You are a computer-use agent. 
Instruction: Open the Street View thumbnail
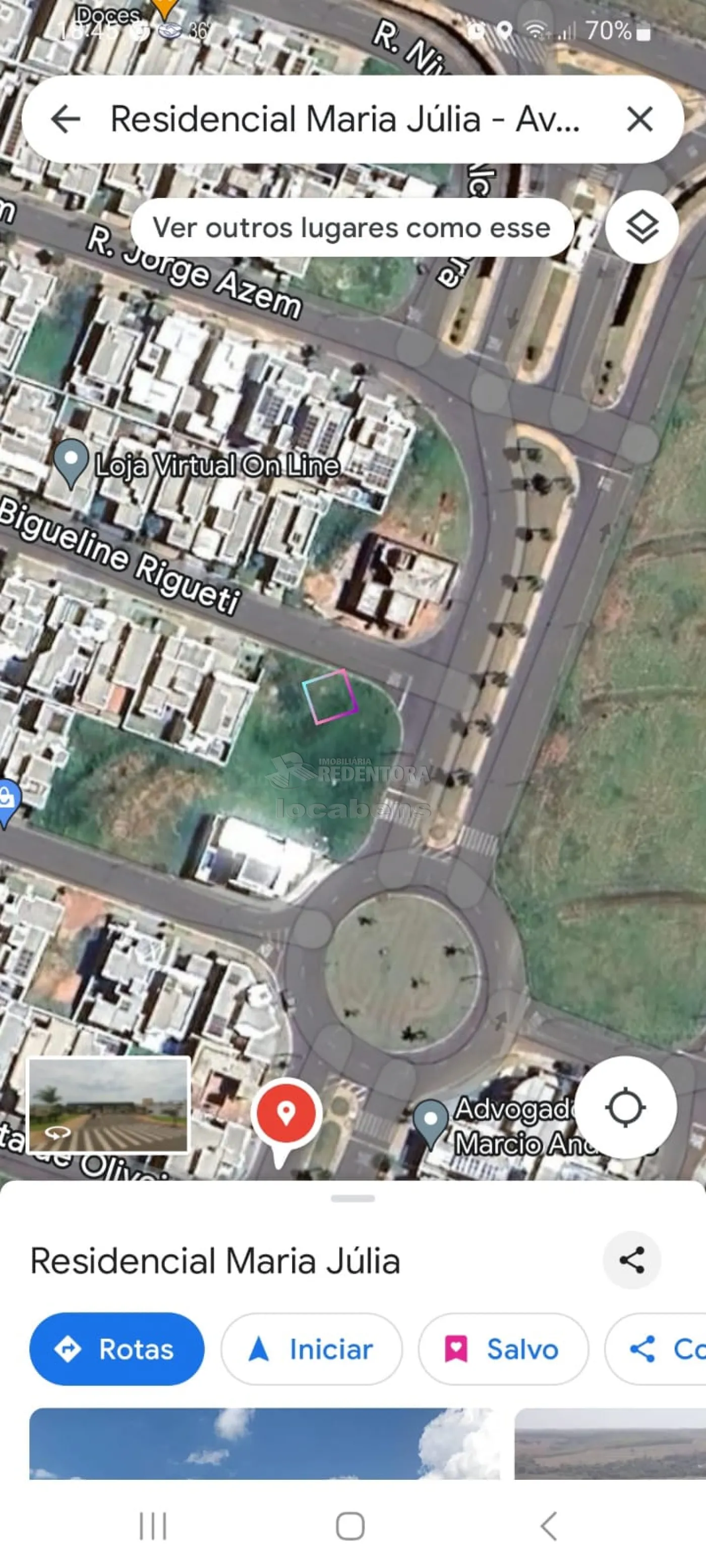pyautogui.click(x=109, y=1105)
